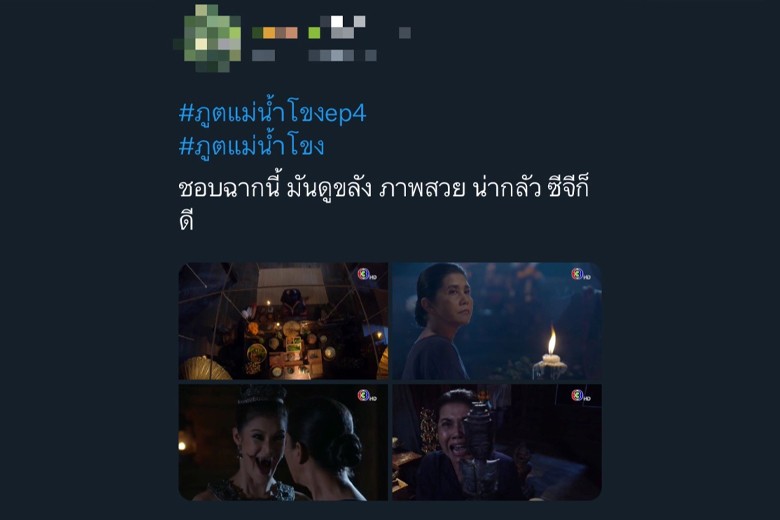Image resolution: width=780 pixels, height=520 pixels.
Task: View the ritual altar scene photo
Action: [283, 321]
